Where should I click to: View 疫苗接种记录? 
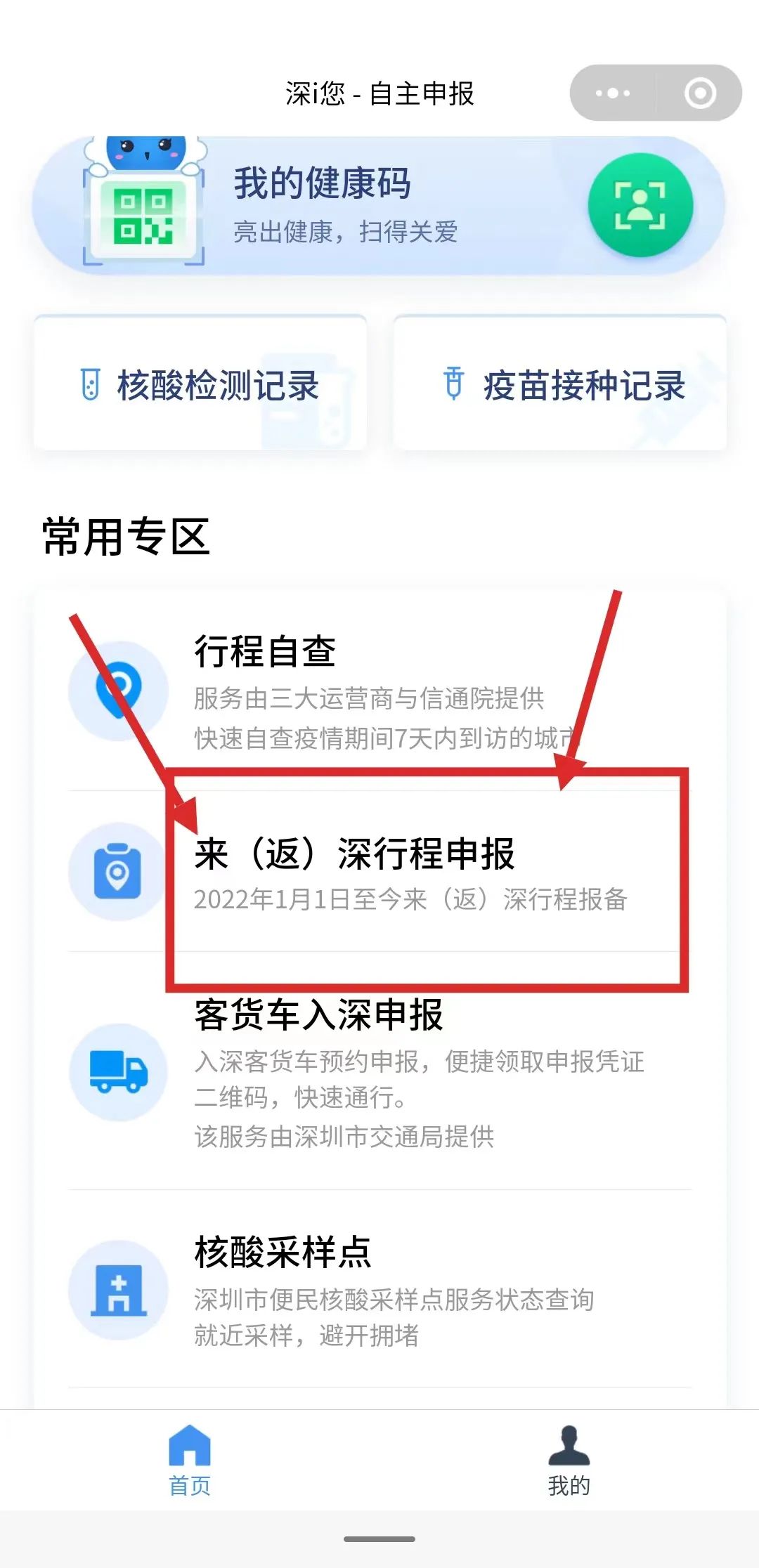[559, 384]
